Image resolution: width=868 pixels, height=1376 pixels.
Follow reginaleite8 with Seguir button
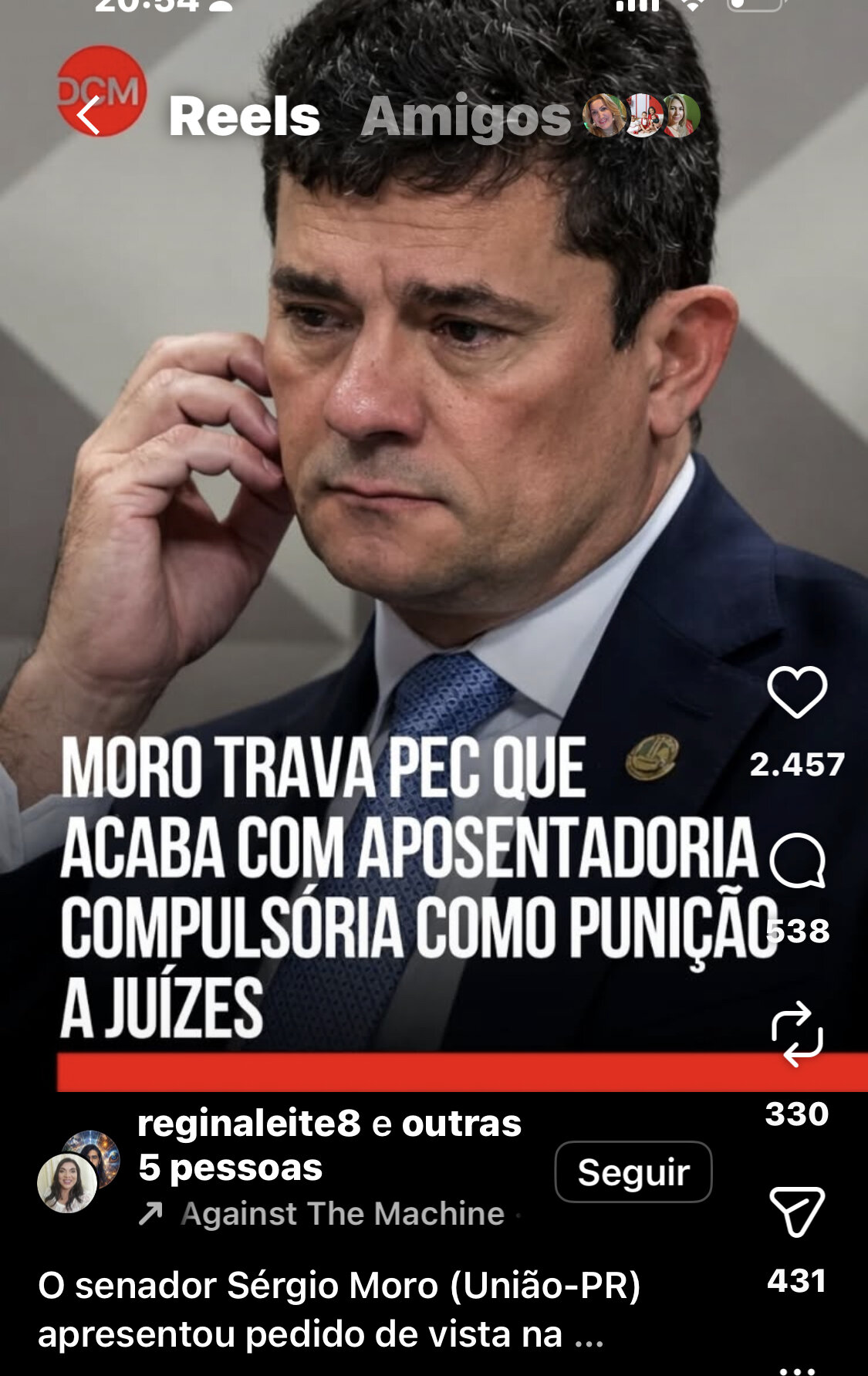[x=633, y=1171]
